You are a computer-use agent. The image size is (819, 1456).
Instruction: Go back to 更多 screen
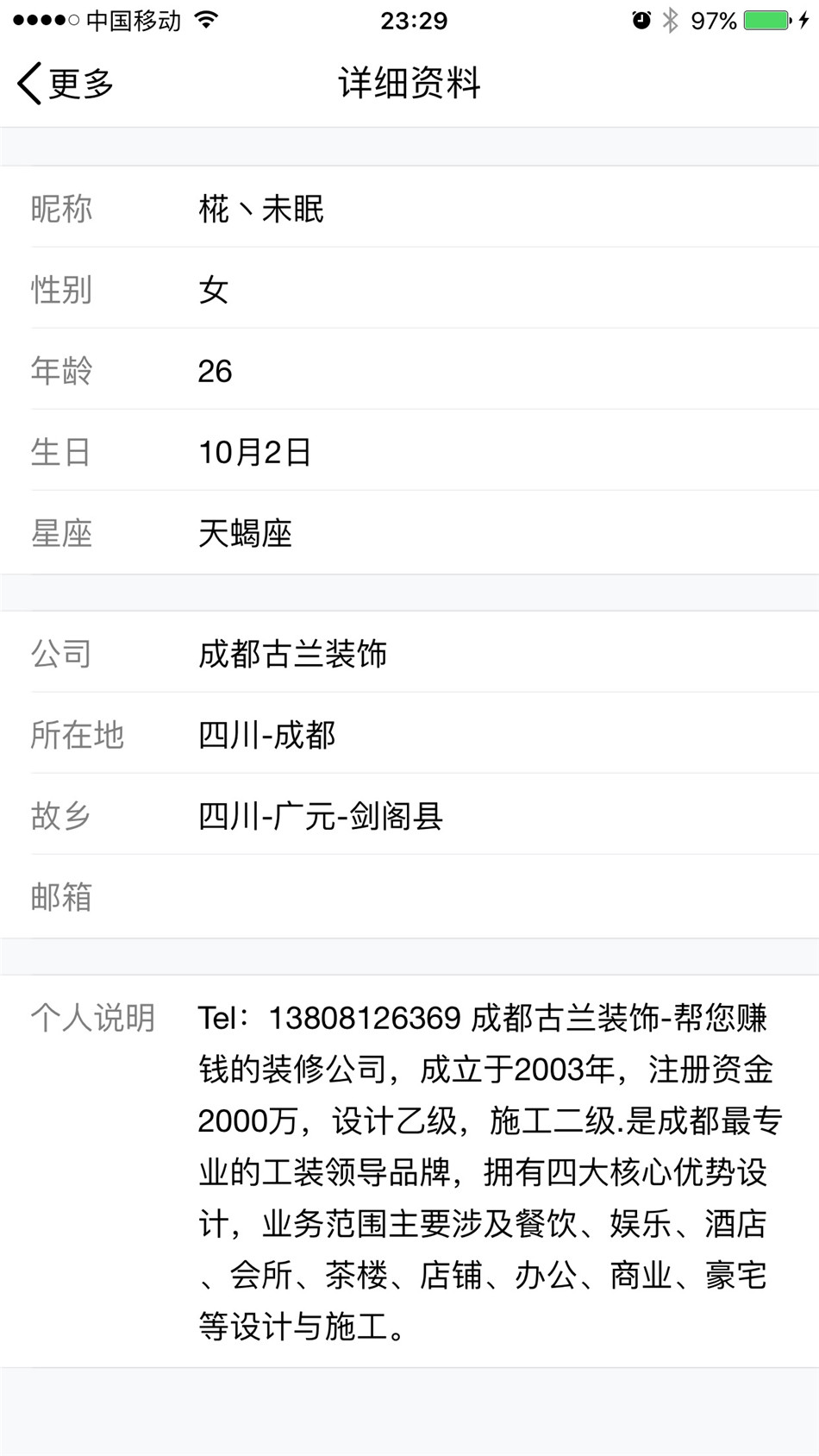66,84
